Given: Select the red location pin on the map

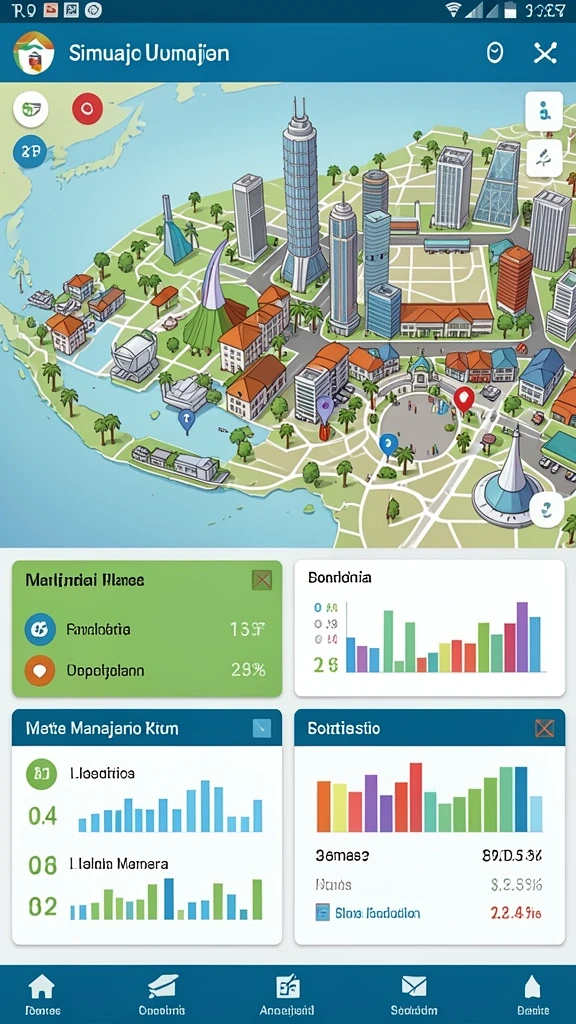Looking at the screenshot, I should click(463, 399).
